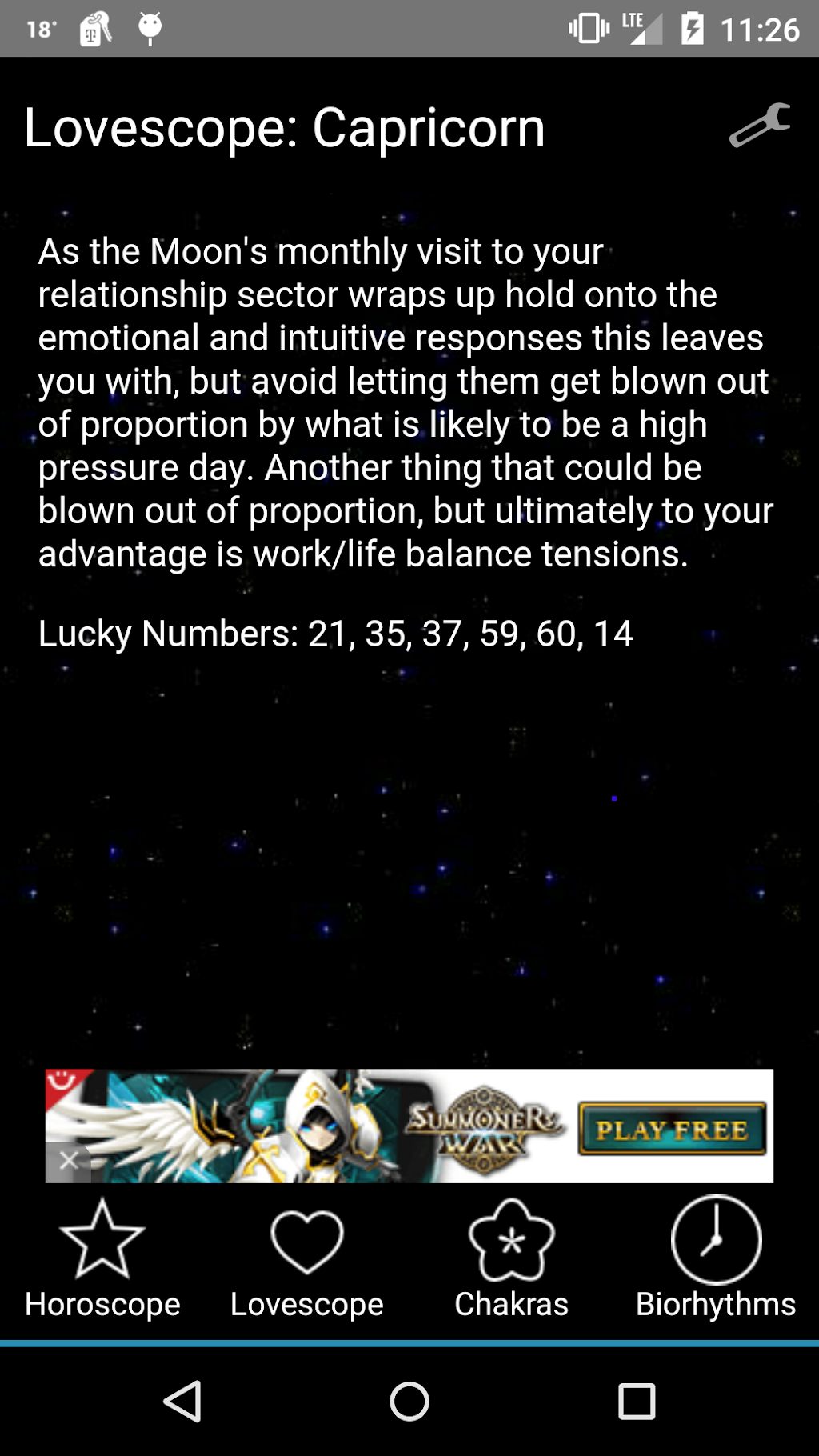
Task: Go back using the system back button
Action: coord(182,1402)
